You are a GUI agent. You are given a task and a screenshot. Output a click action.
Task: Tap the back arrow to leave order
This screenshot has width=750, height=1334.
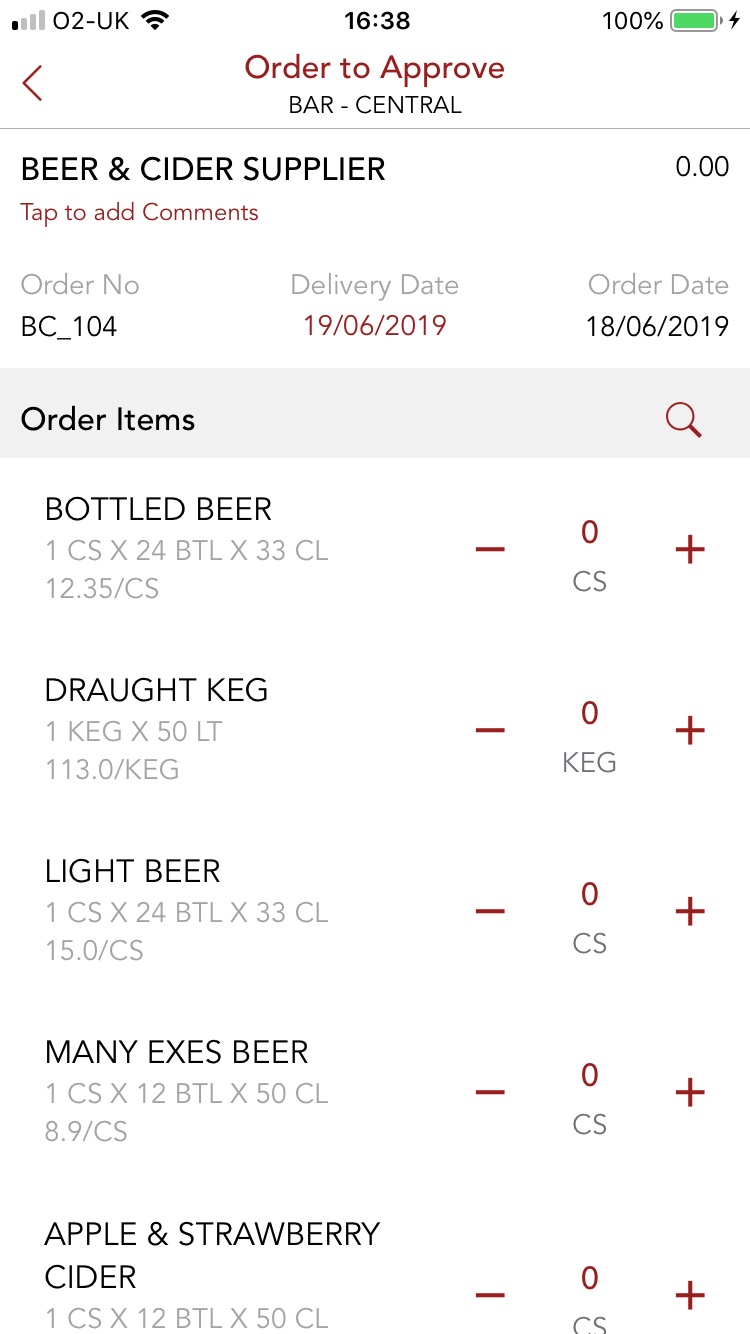click(x=32, y=84)
